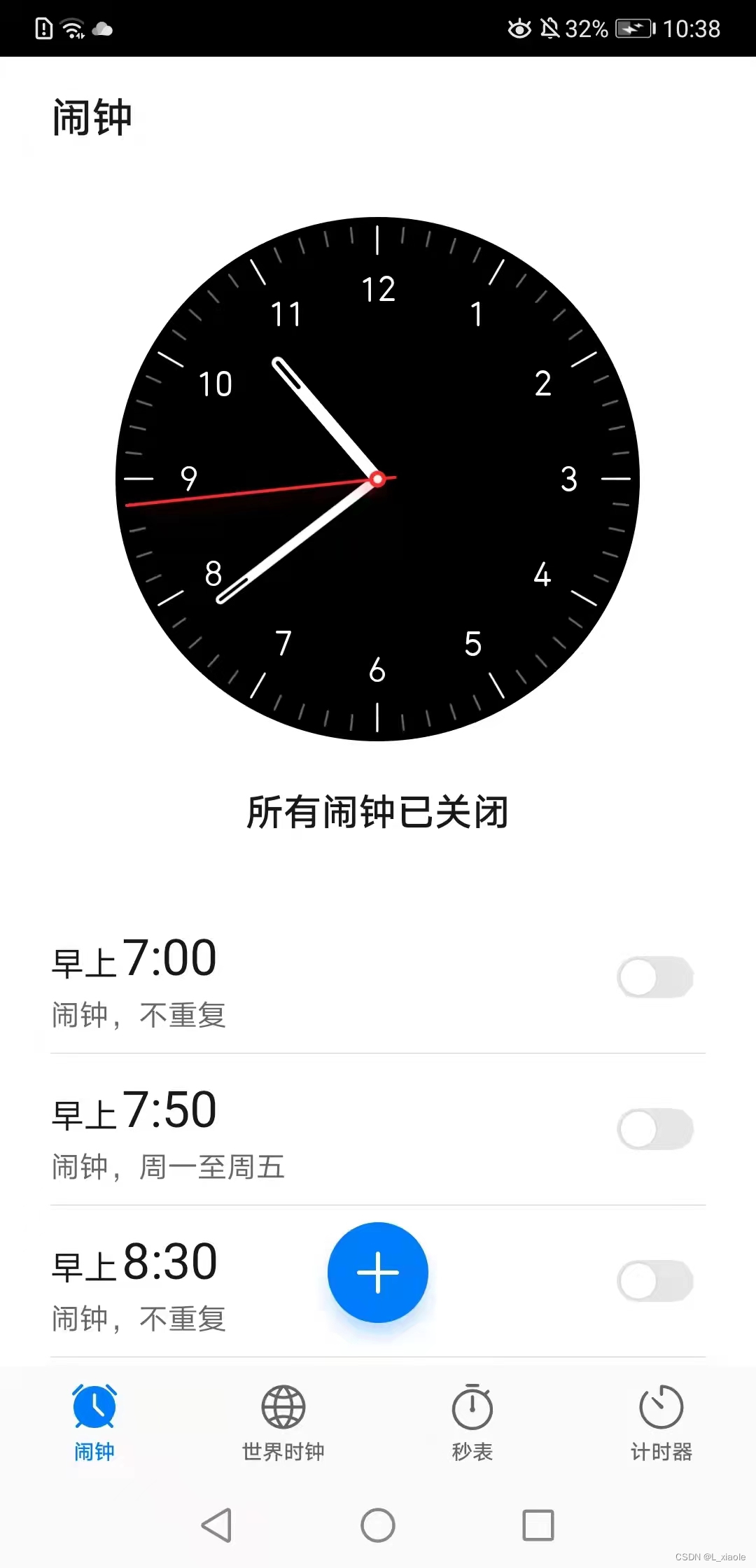Turn on the 早上7:50 alarm
Image resolution: width=756 pixels, height=1568 pixels.
click(654, 1129)
